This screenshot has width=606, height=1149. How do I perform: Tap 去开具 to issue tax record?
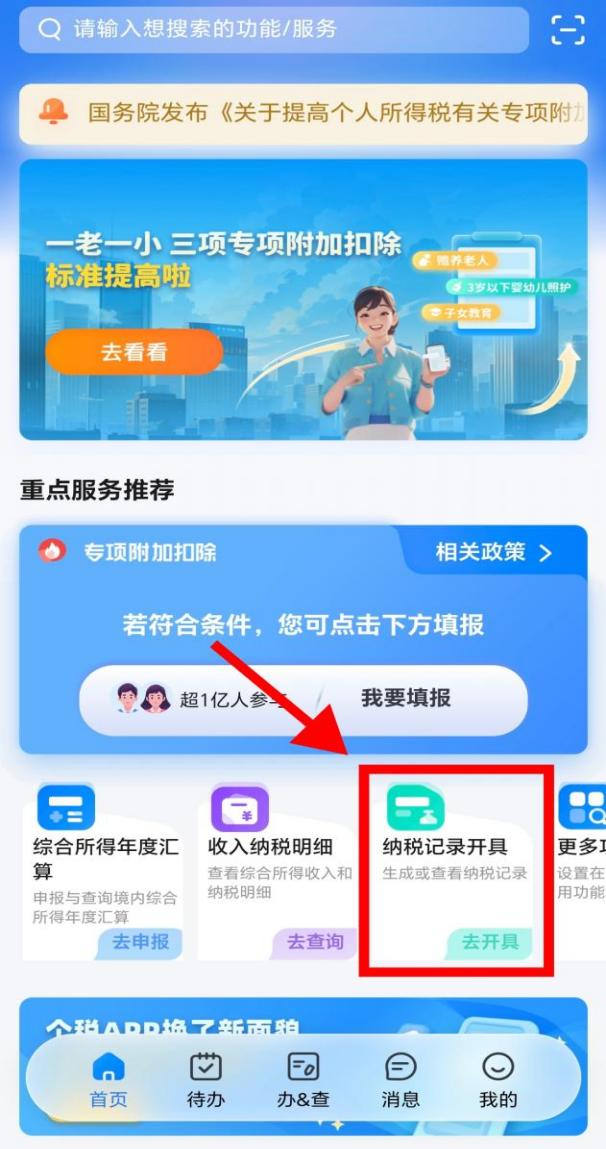pos(490,941)
